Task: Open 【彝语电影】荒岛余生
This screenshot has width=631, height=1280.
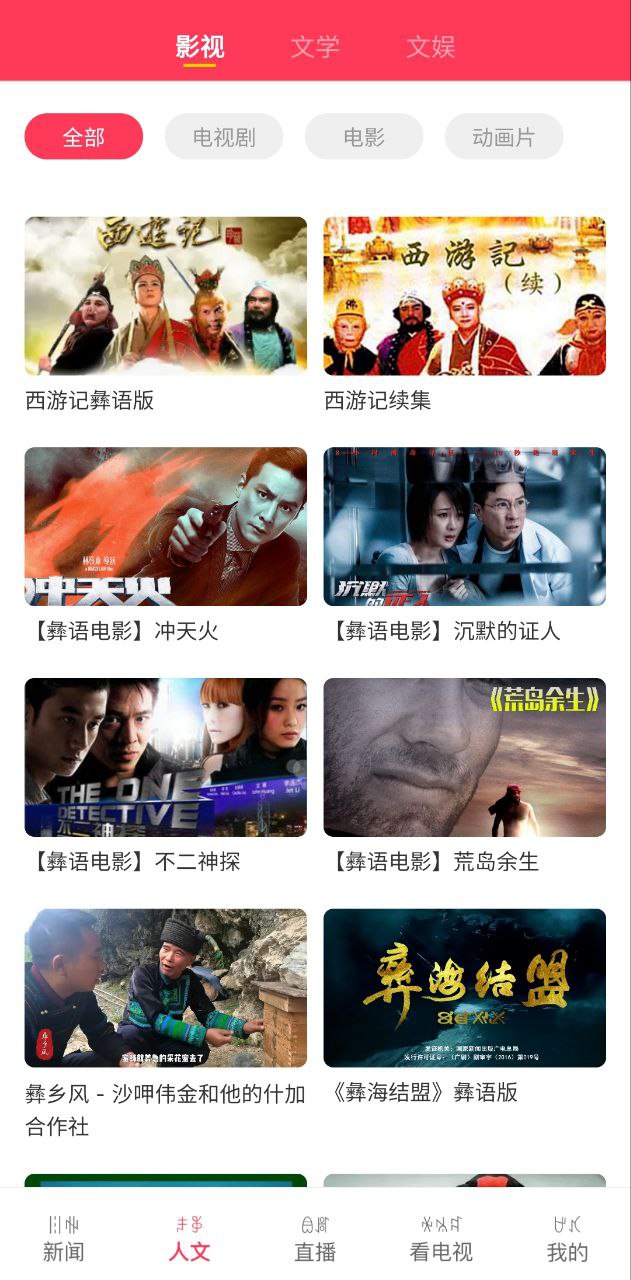Action: click(464, 757)
